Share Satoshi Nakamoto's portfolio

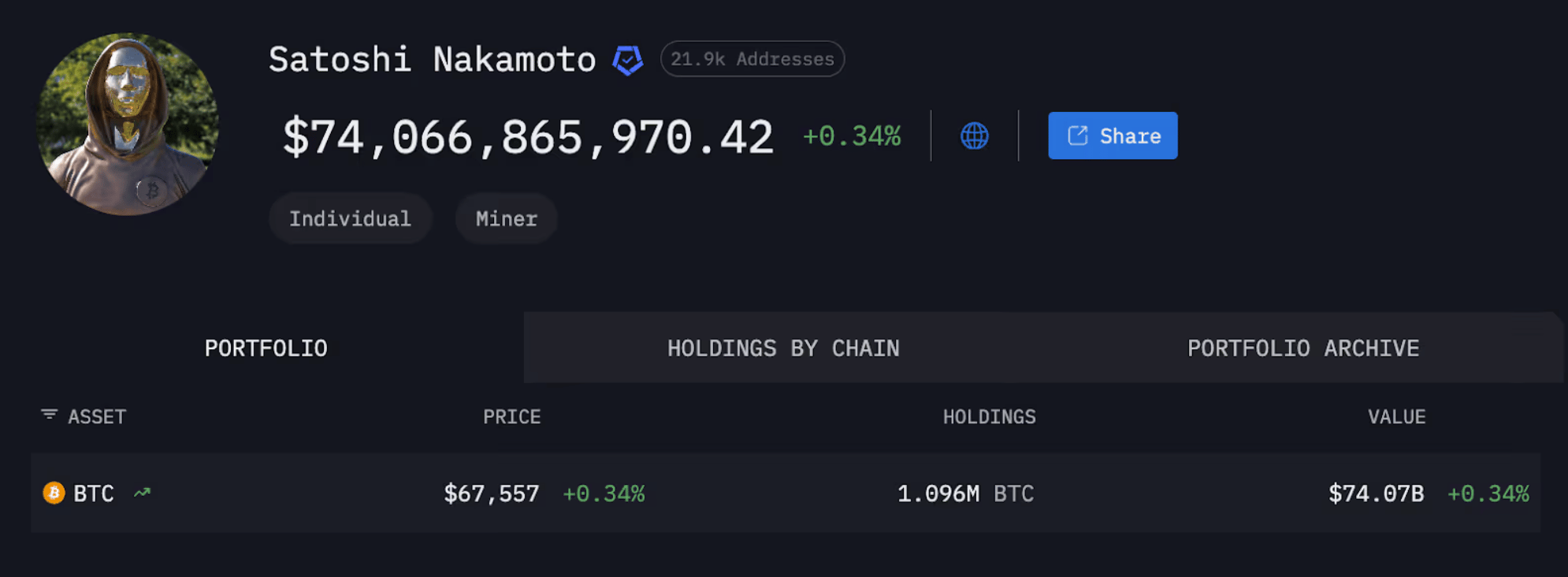[x=1112, y=136]
